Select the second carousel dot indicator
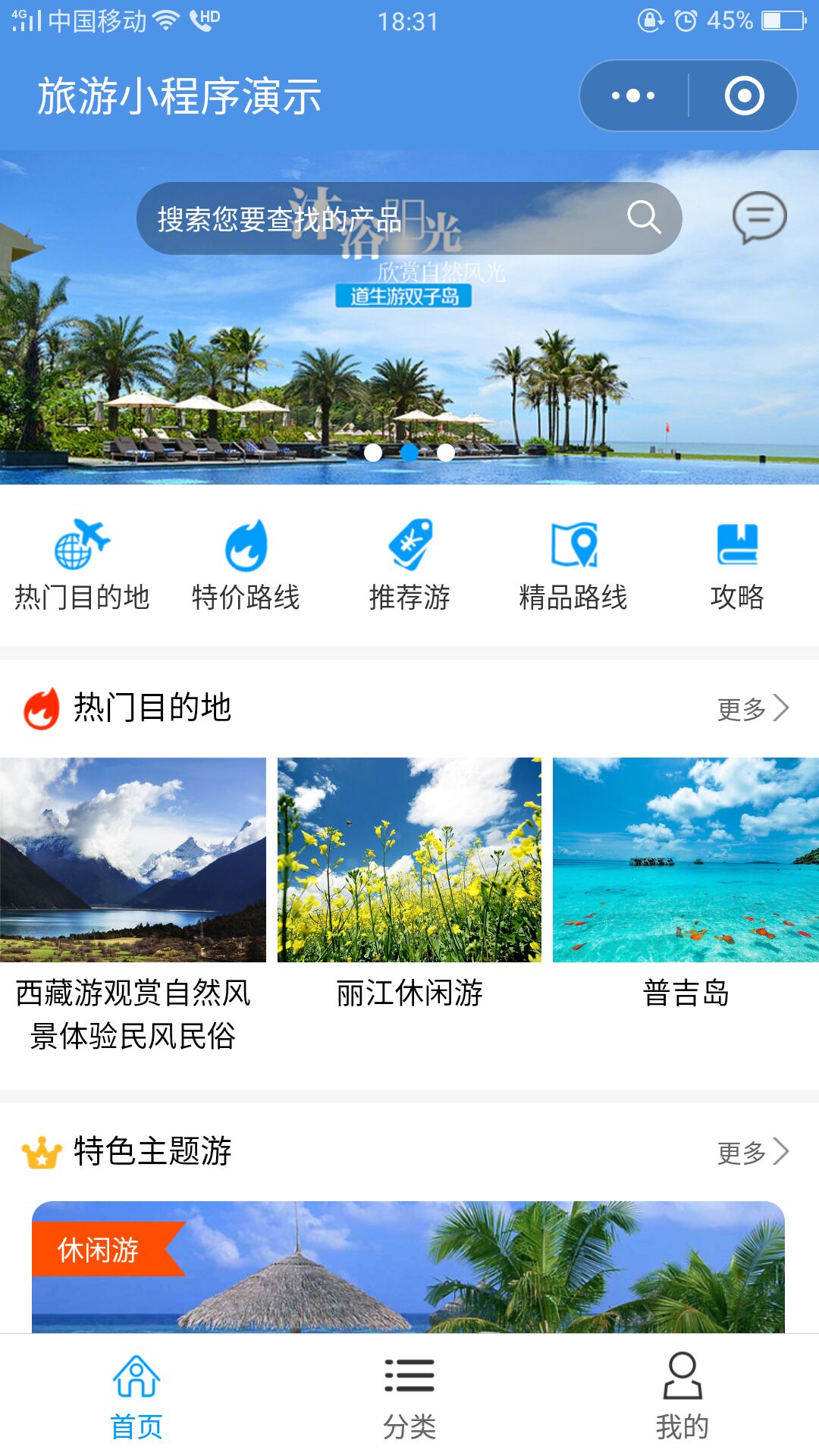Screen dimensions: 819x1456 pos(409,453)
